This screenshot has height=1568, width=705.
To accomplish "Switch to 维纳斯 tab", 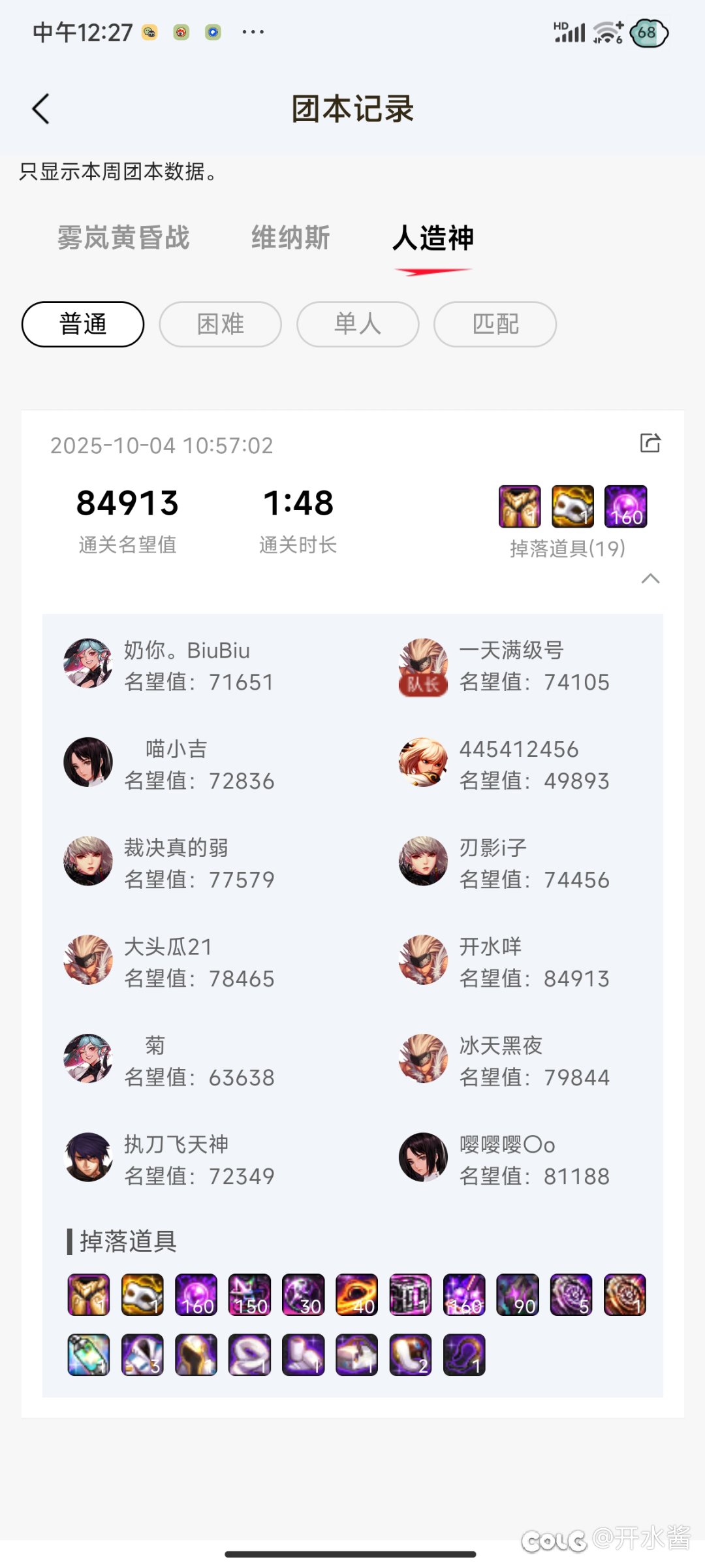I will coord(290,238).
